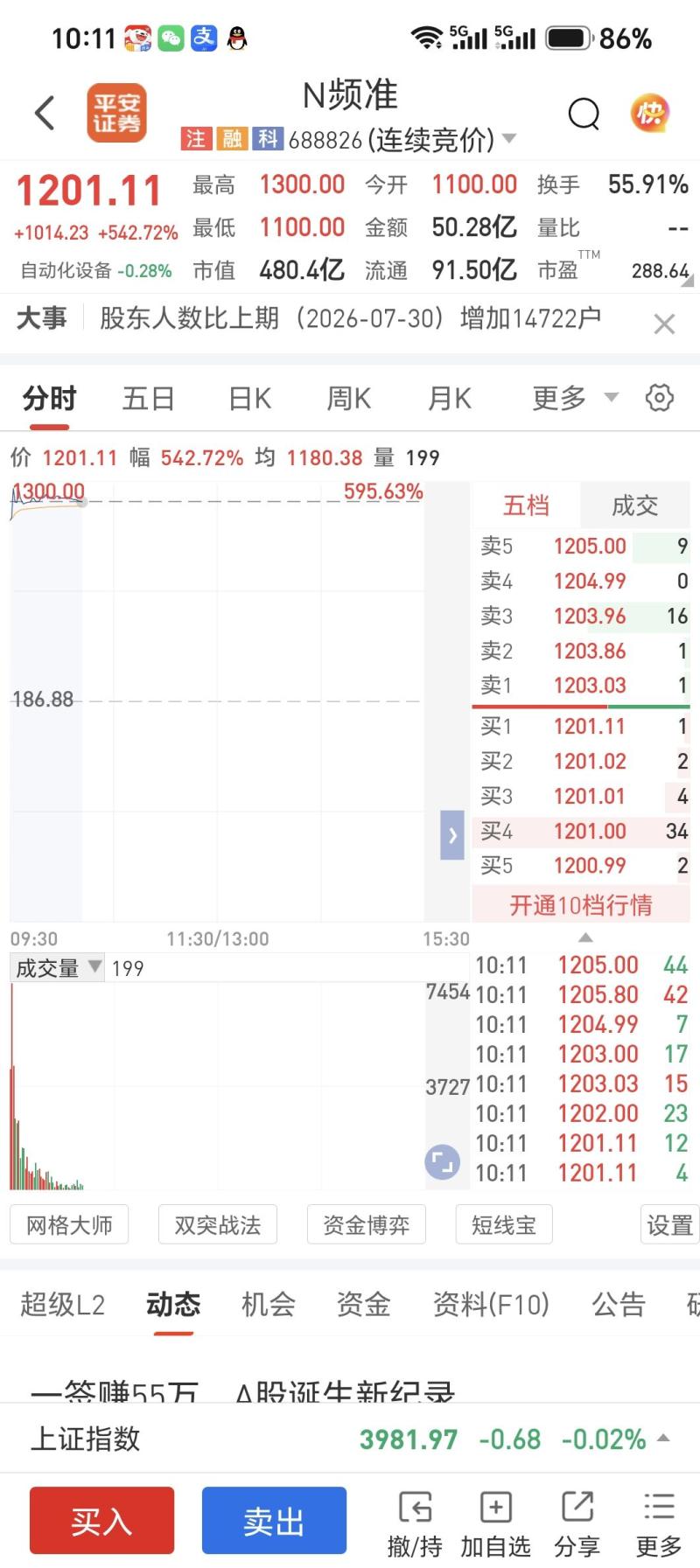700x1568 pixels.
Task: Open the 公告 announcements tab
Action: (x=619, y=1305)
